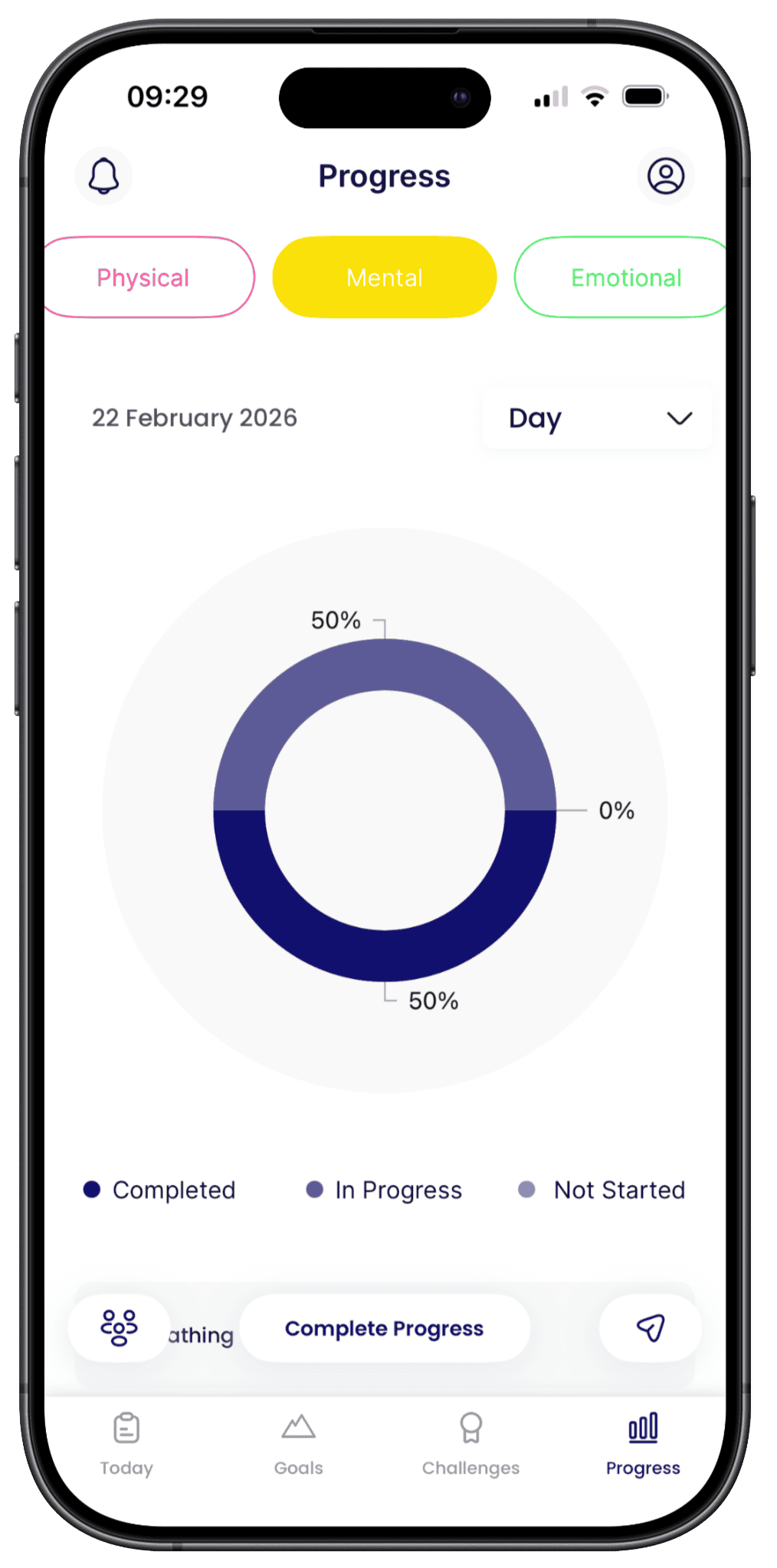Open the notifications bell

tap(103, 176)
